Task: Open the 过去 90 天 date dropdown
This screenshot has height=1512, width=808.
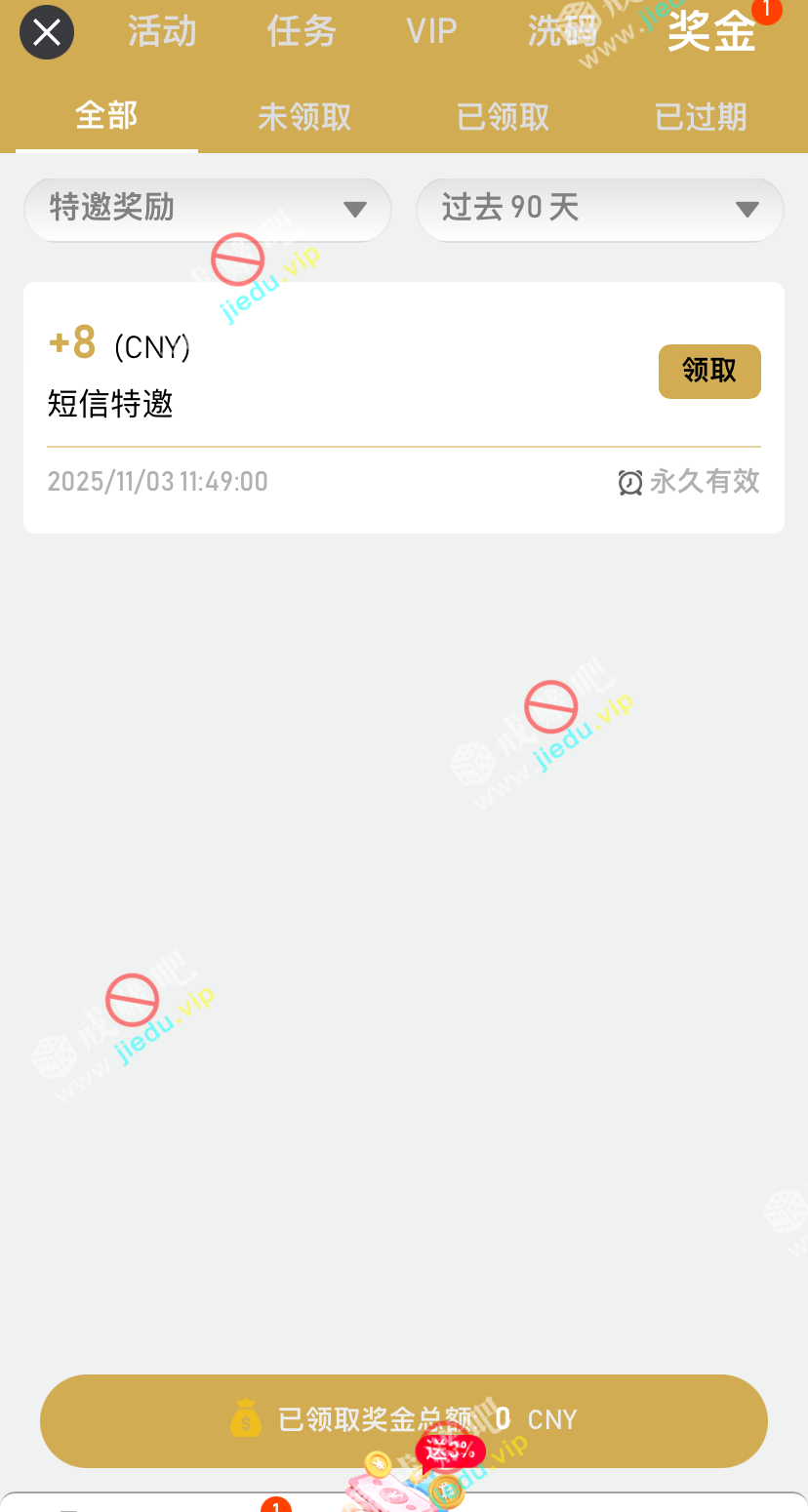Action: [x=599, y=209]
